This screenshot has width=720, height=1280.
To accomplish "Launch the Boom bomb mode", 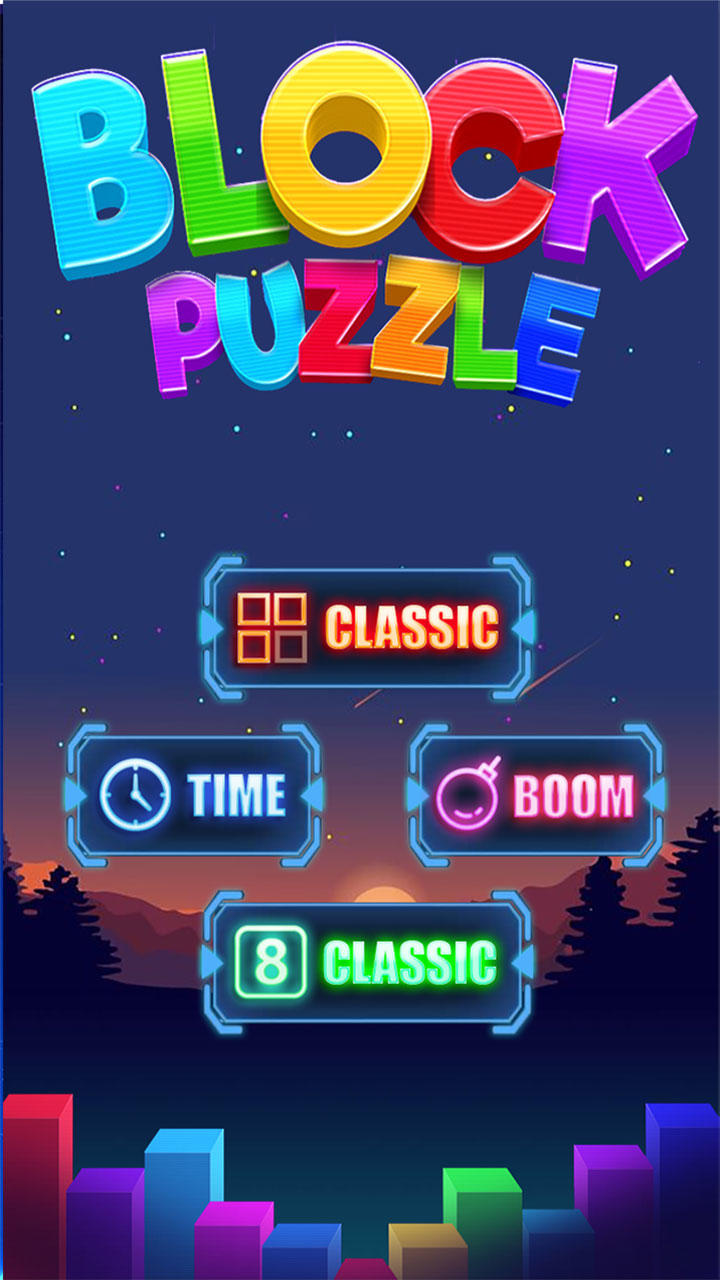I will [x=537, y=795].
